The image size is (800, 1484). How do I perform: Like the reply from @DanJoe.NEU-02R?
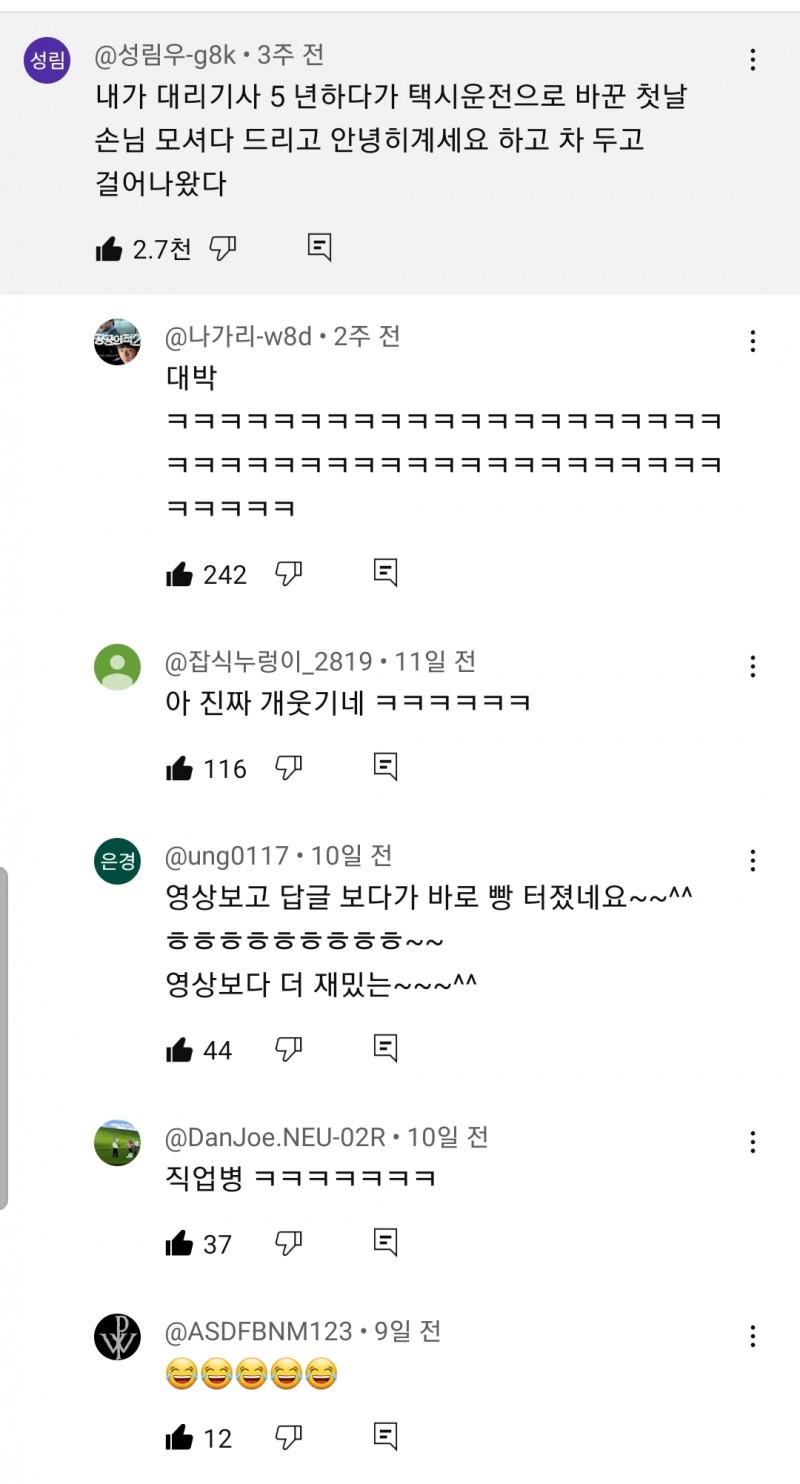click(x=180, y=1243)
